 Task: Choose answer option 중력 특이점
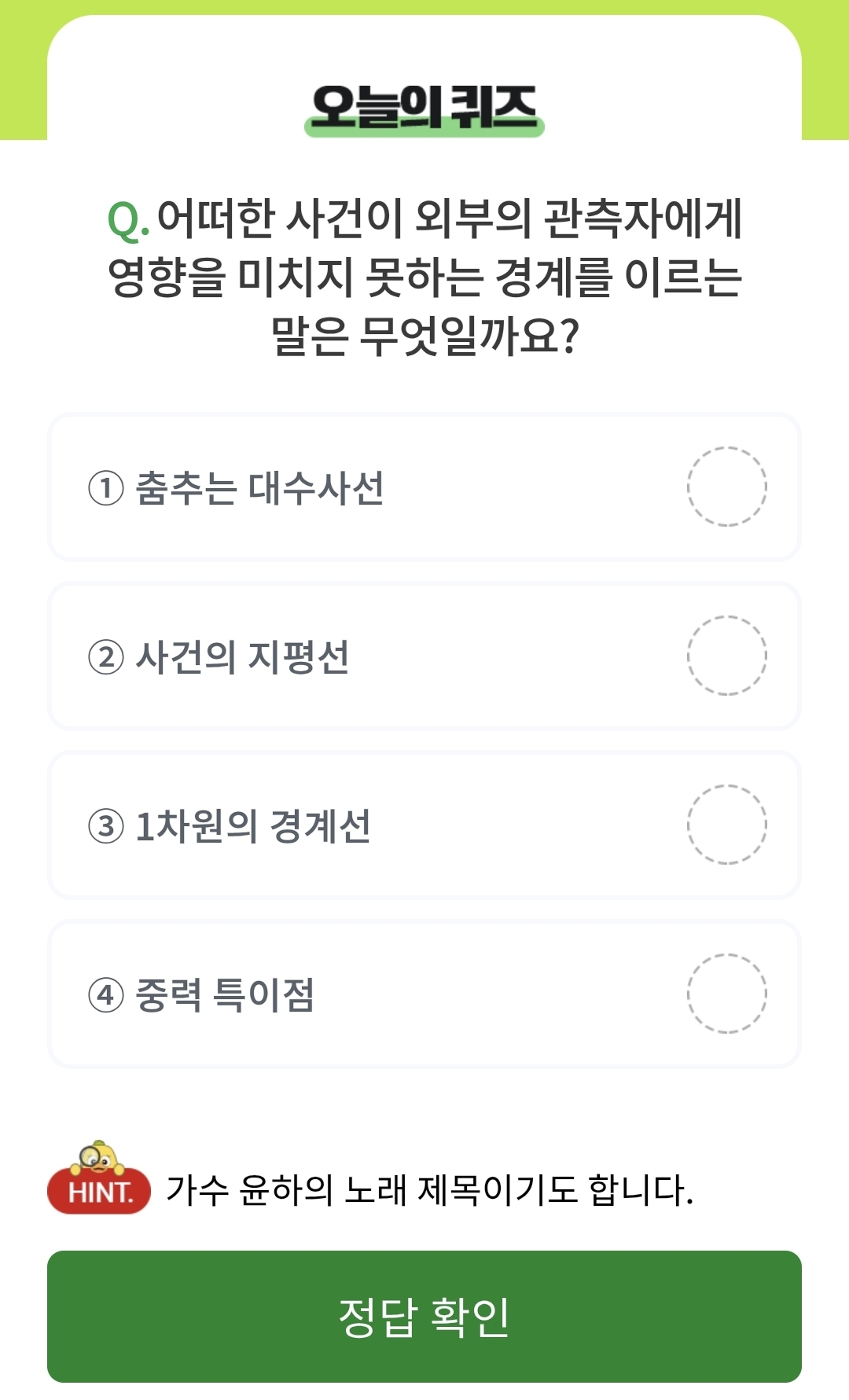point(424,993)
